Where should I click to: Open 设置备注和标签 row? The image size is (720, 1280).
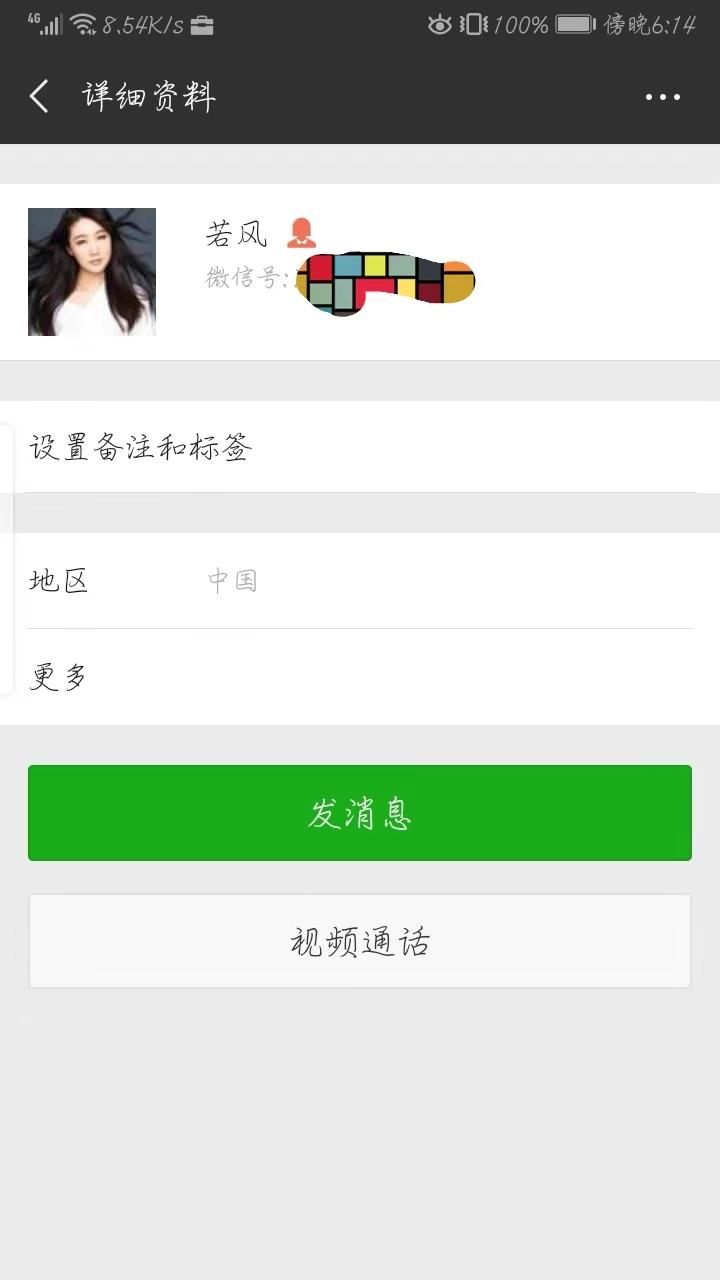(360, 447)
